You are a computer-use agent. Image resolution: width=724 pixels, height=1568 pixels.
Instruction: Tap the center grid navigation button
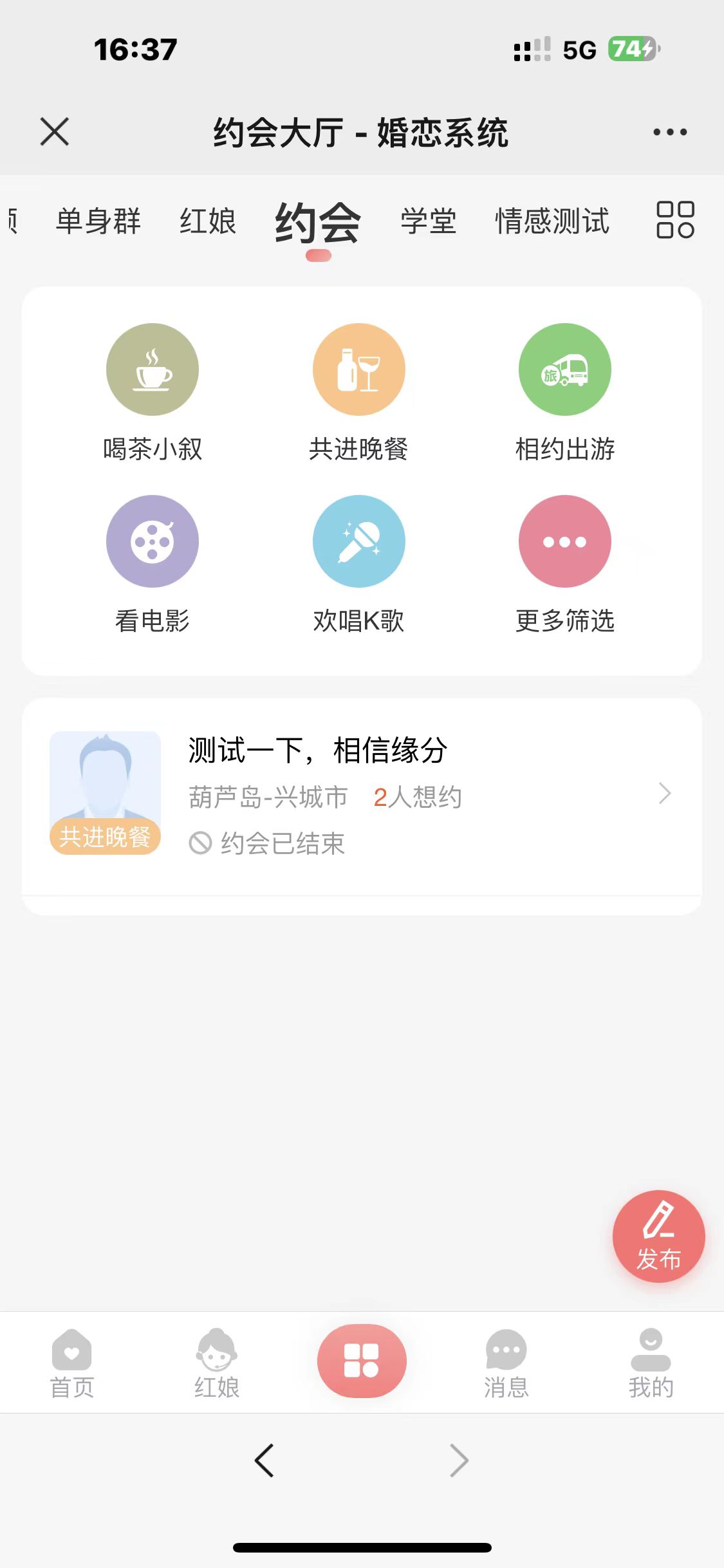click(x=362, y=1360)
